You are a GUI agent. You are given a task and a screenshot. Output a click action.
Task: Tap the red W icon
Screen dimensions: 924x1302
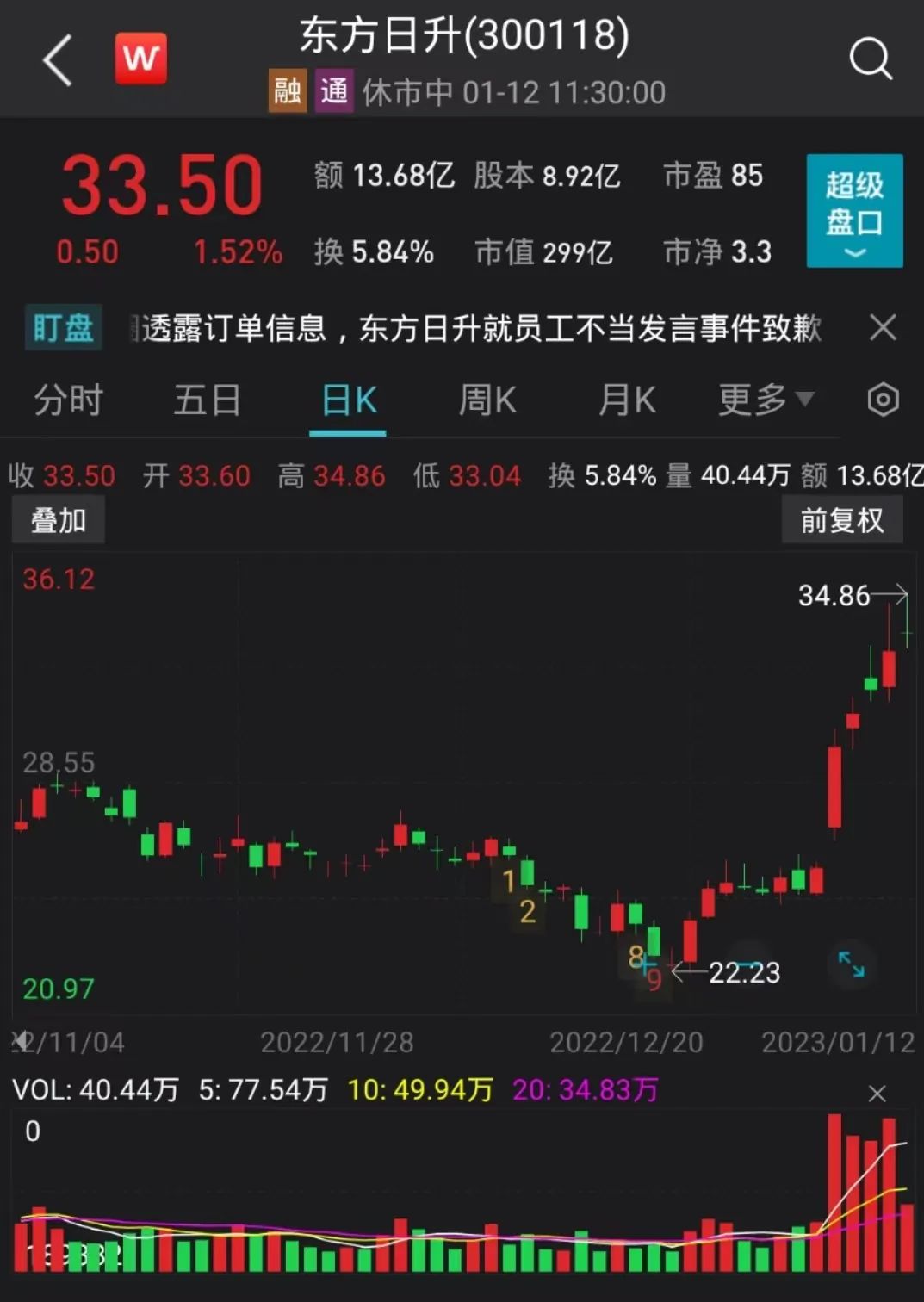point(141,59)
